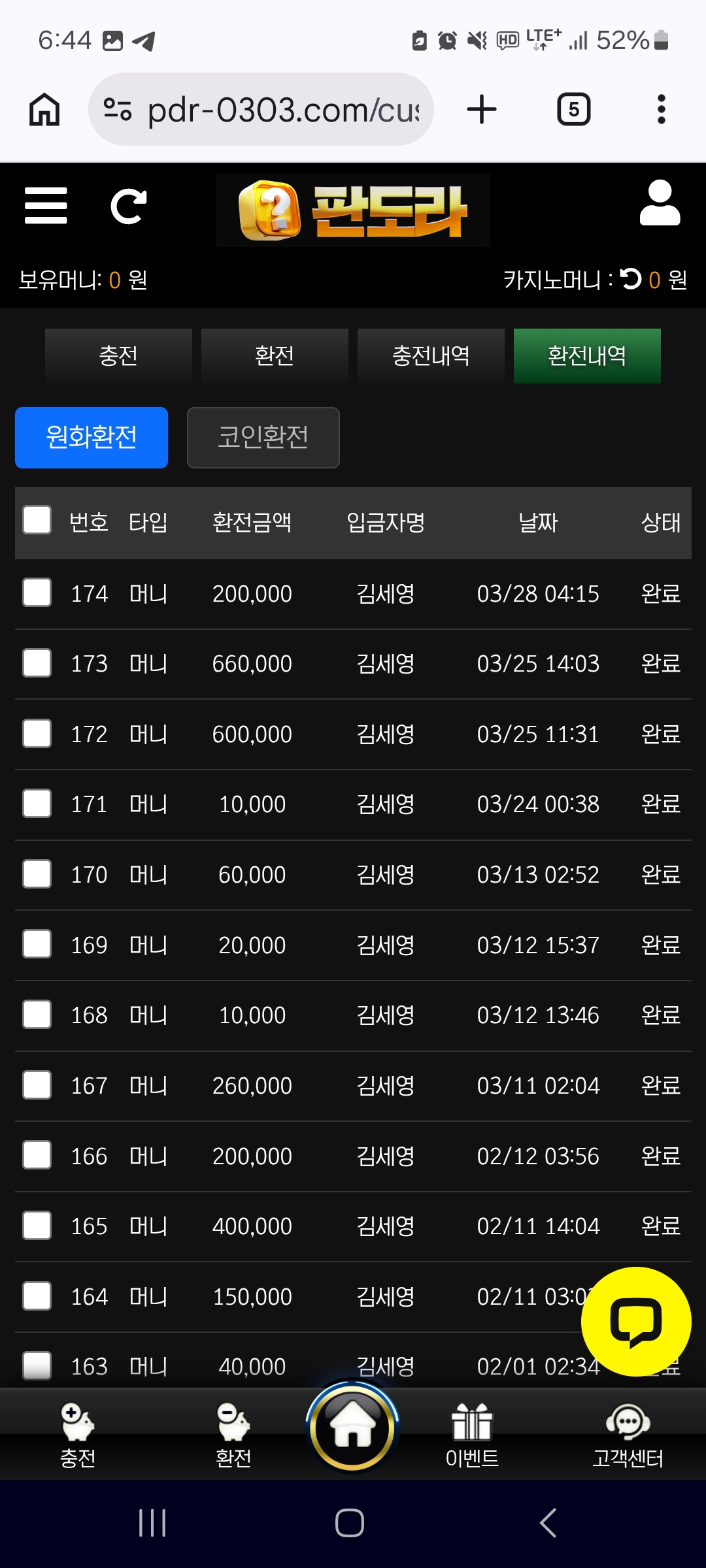
Task: Go to 이벤트 in bottom navigation
Action: [472, 1436]
